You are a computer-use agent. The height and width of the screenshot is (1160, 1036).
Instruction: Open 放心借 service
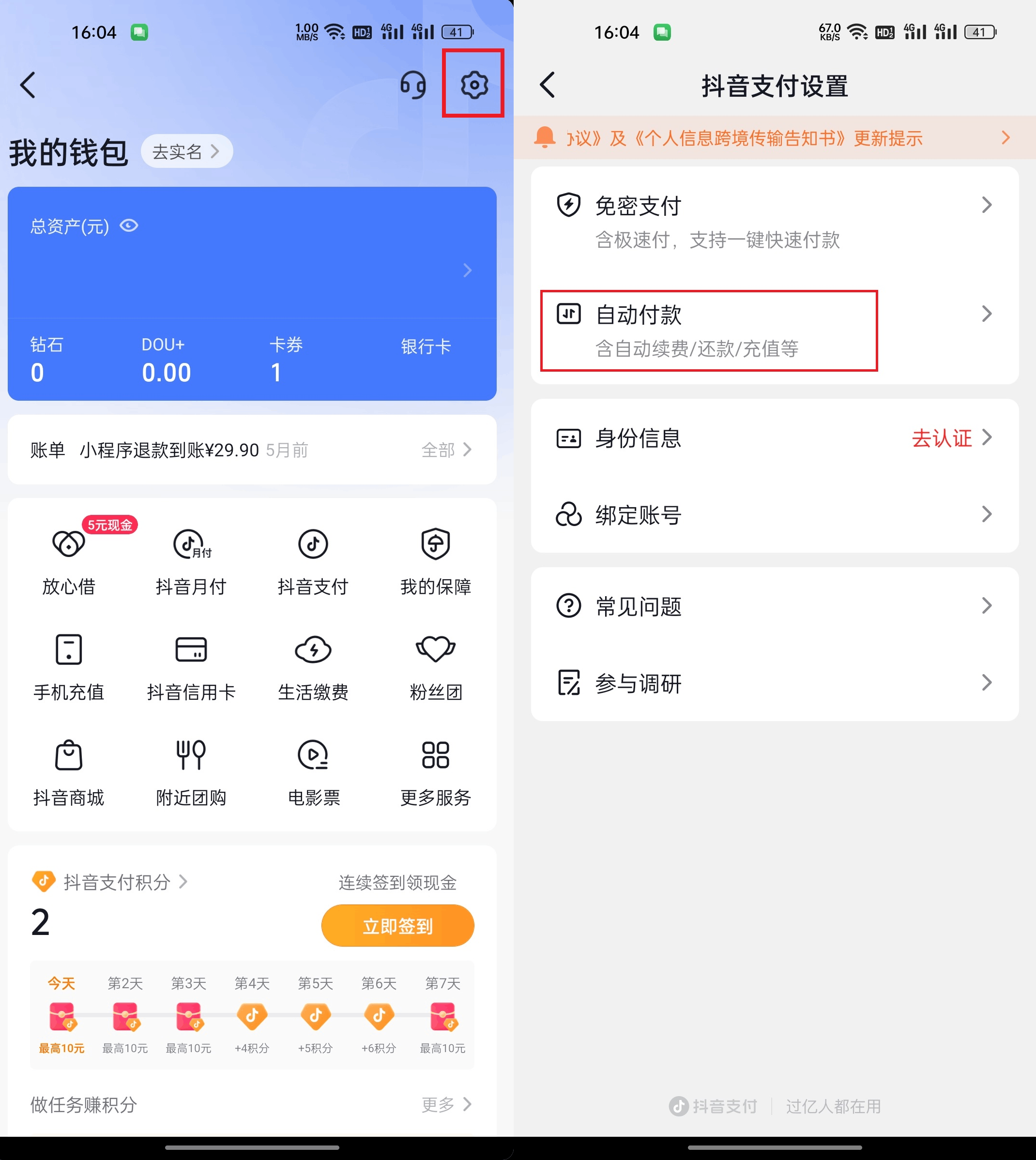pyautogui.click(x=68, y=560)
